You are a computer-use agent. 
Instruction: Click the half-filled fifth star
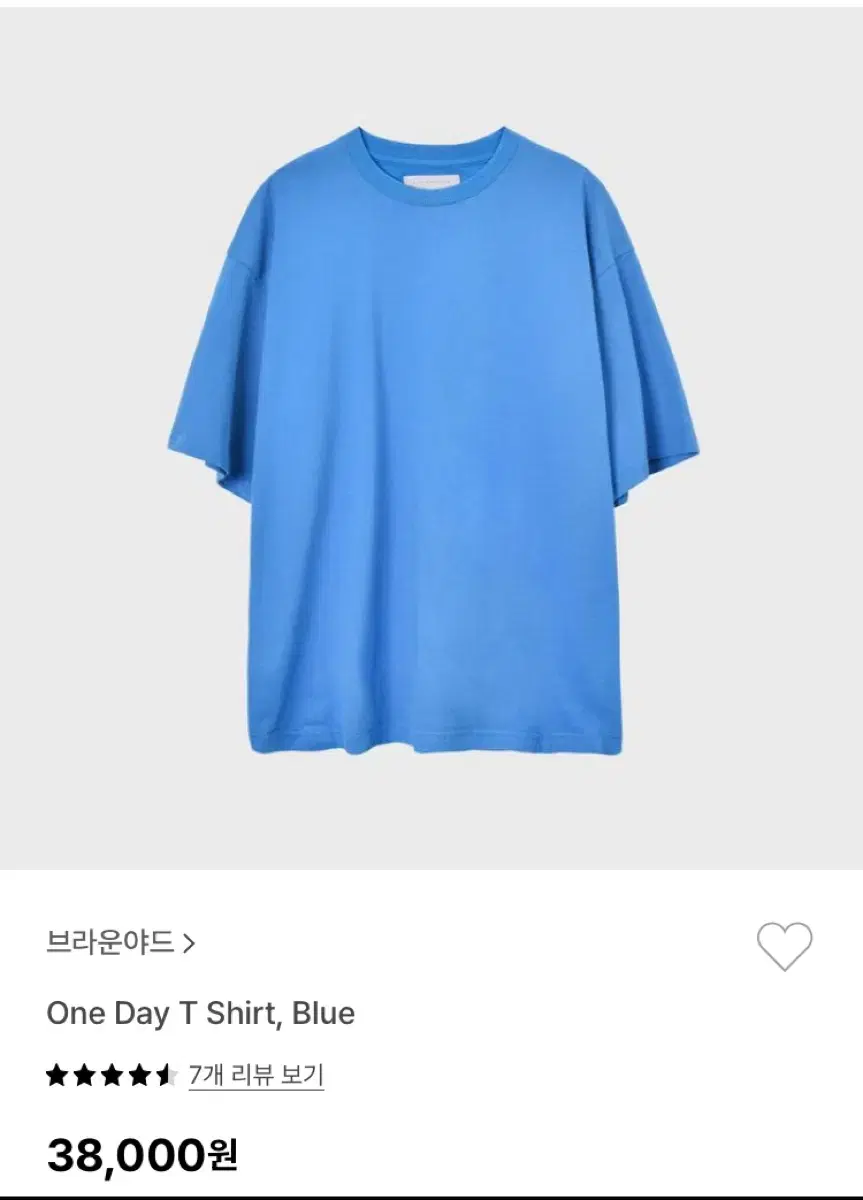click(167, 1075)
